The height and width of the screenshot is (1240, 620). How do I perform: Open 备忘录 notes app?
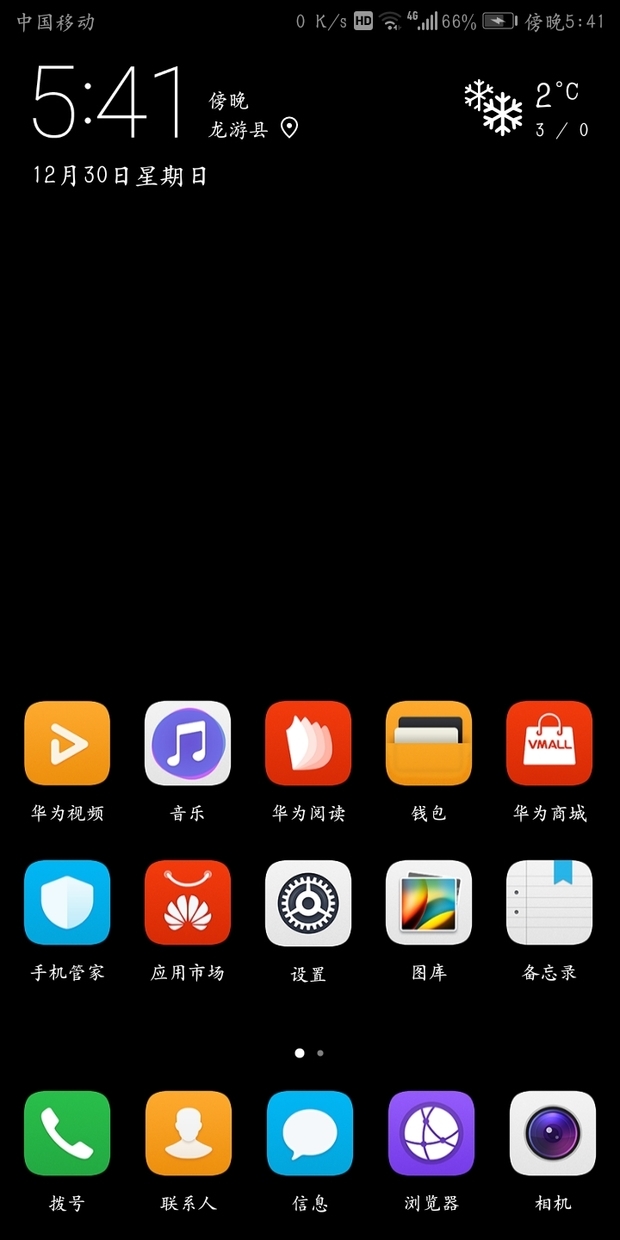[x=549, y=902]
